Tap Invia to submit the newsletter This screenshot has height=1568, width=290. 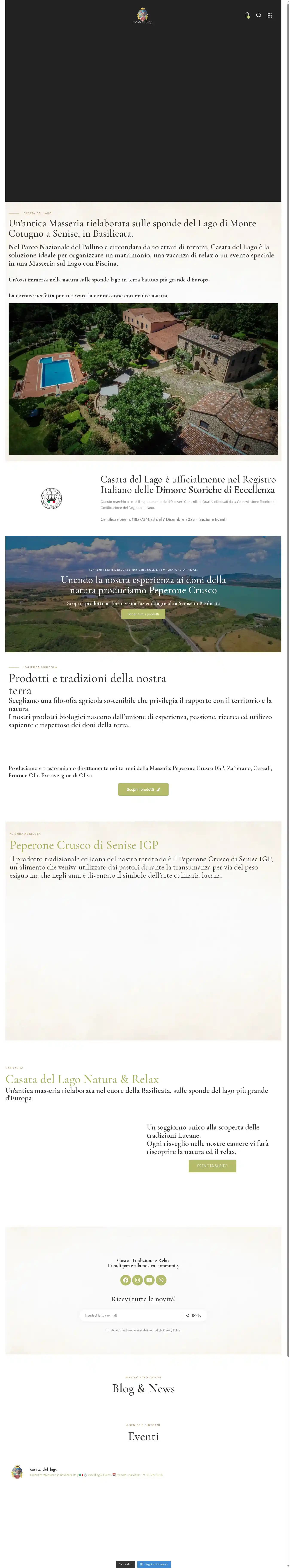pos(194,1315)
